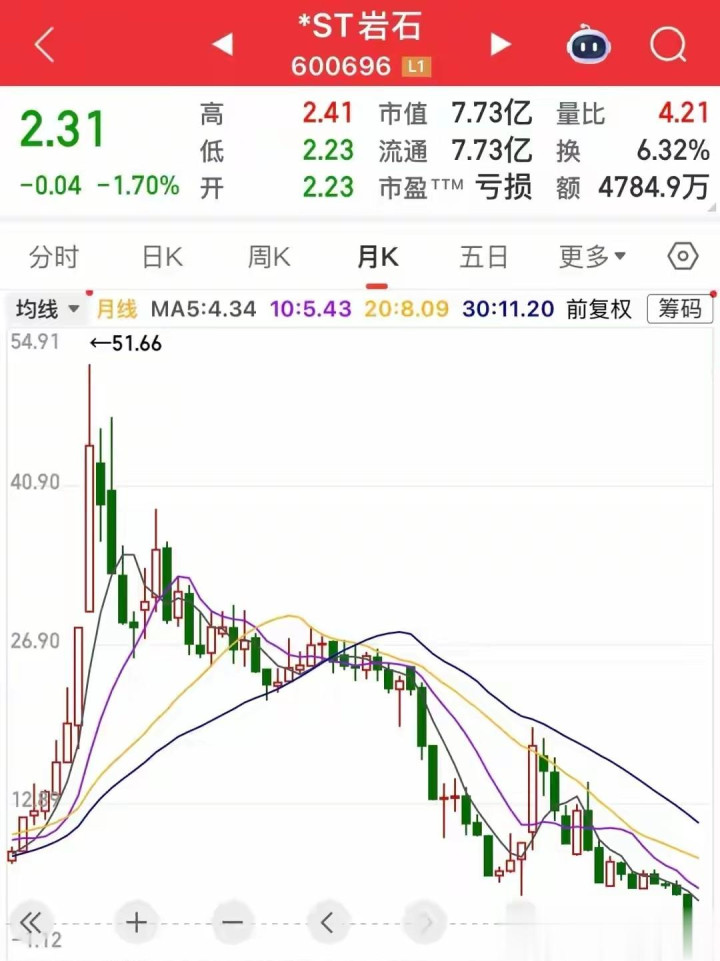Switch to the next stock
This screenshot has width=720, height=961.
pos(500,44)
